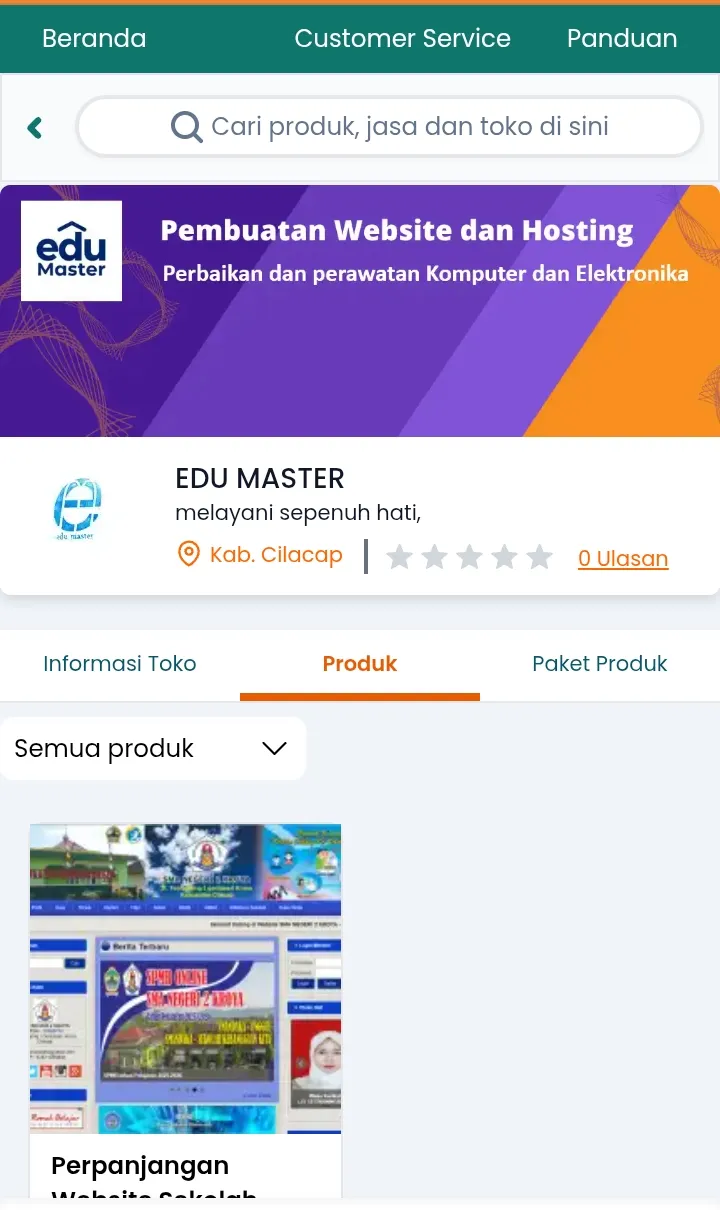Open the 0 Ulasan reviews link
This screenshot has height=1210, width=720.
[x=623, y=559]
